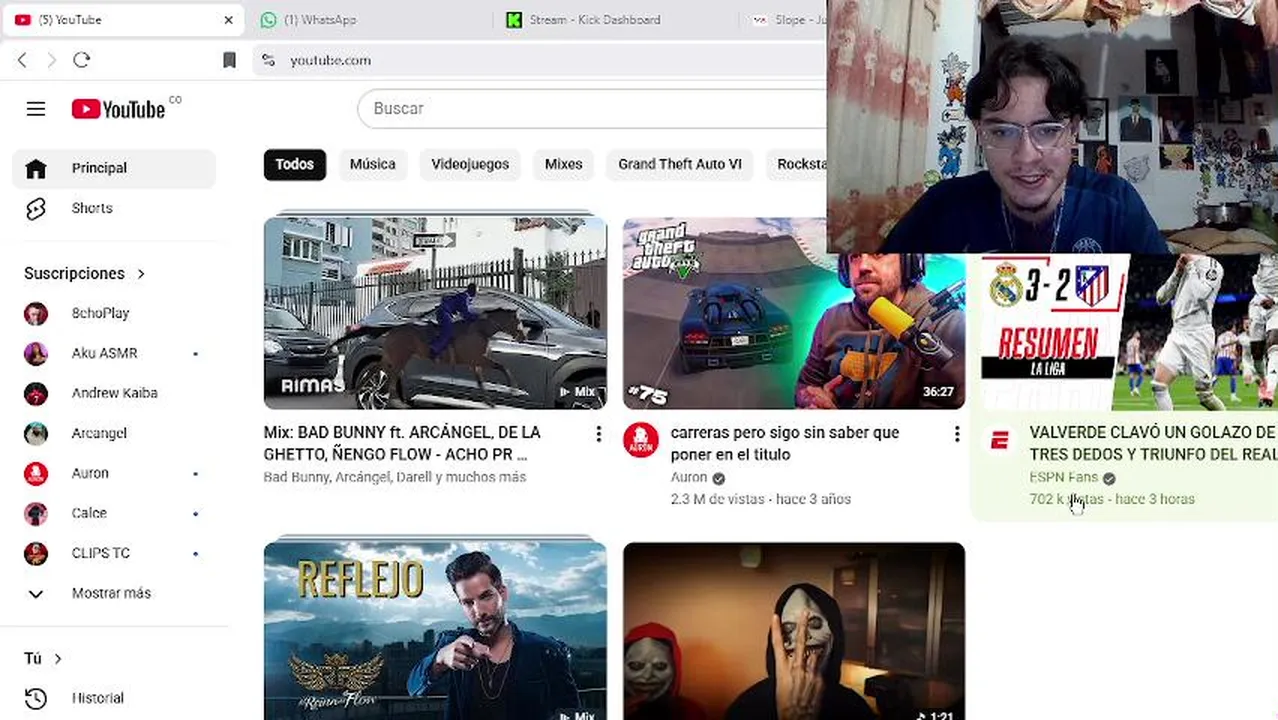Open the Reflejo mix thumbnail
The width and height of the screenshot is (1278, 720).
[x=434, y=630]
